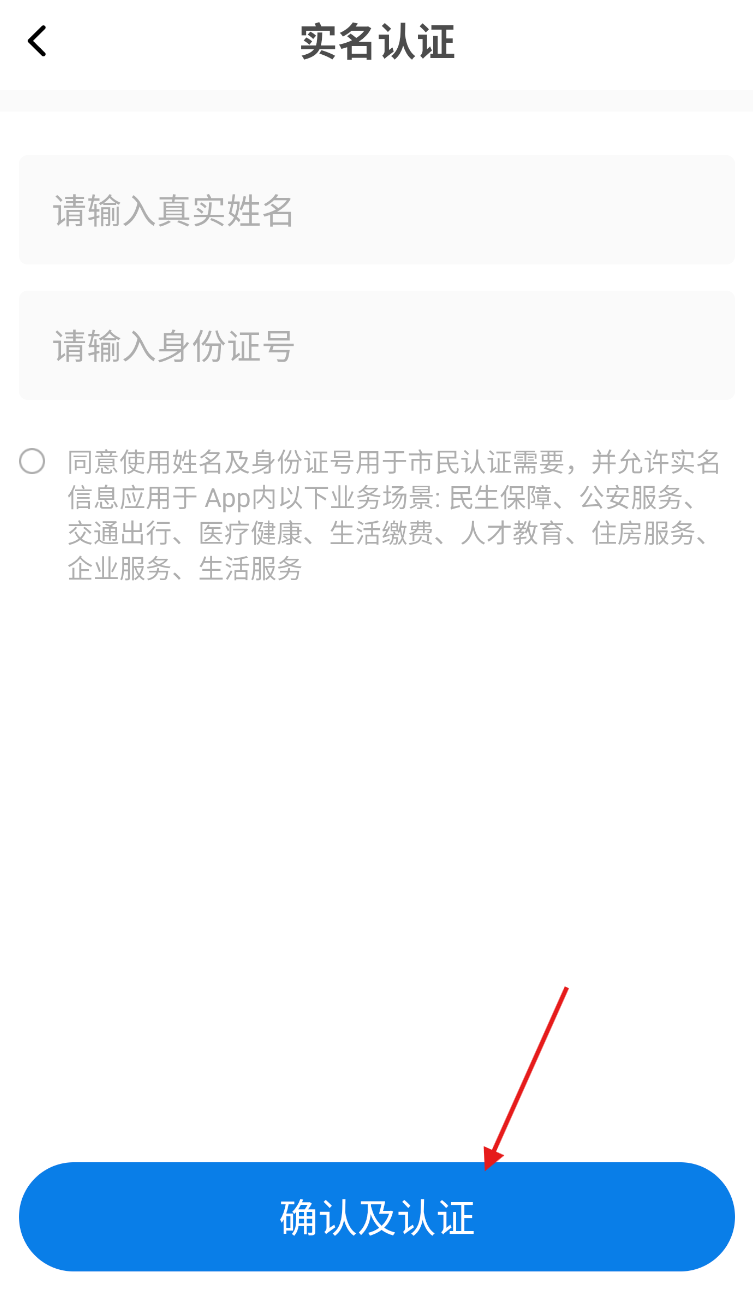Viewport: 753px width, 1308px height.
Task: Tap the ID card number field
Action: coord(376,346)
